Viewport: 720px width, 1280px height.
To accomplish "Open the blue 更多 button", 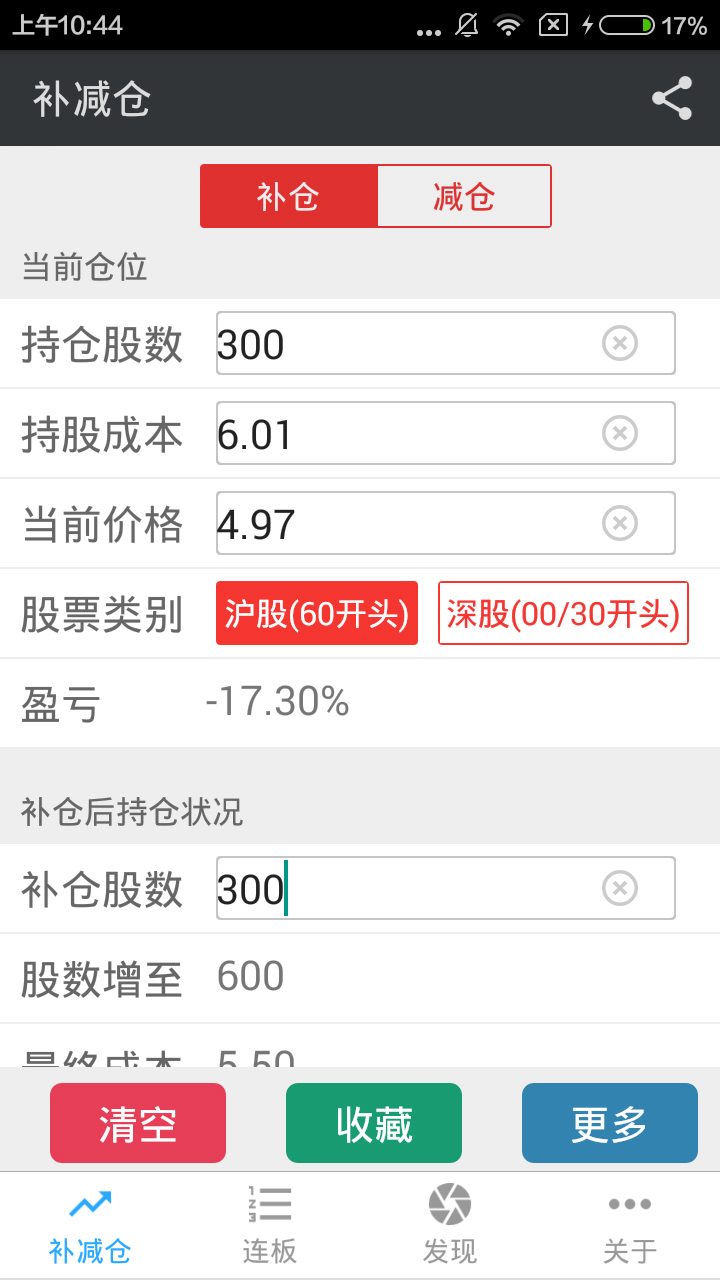I will pyautogui.click(x=610, y=1123).
